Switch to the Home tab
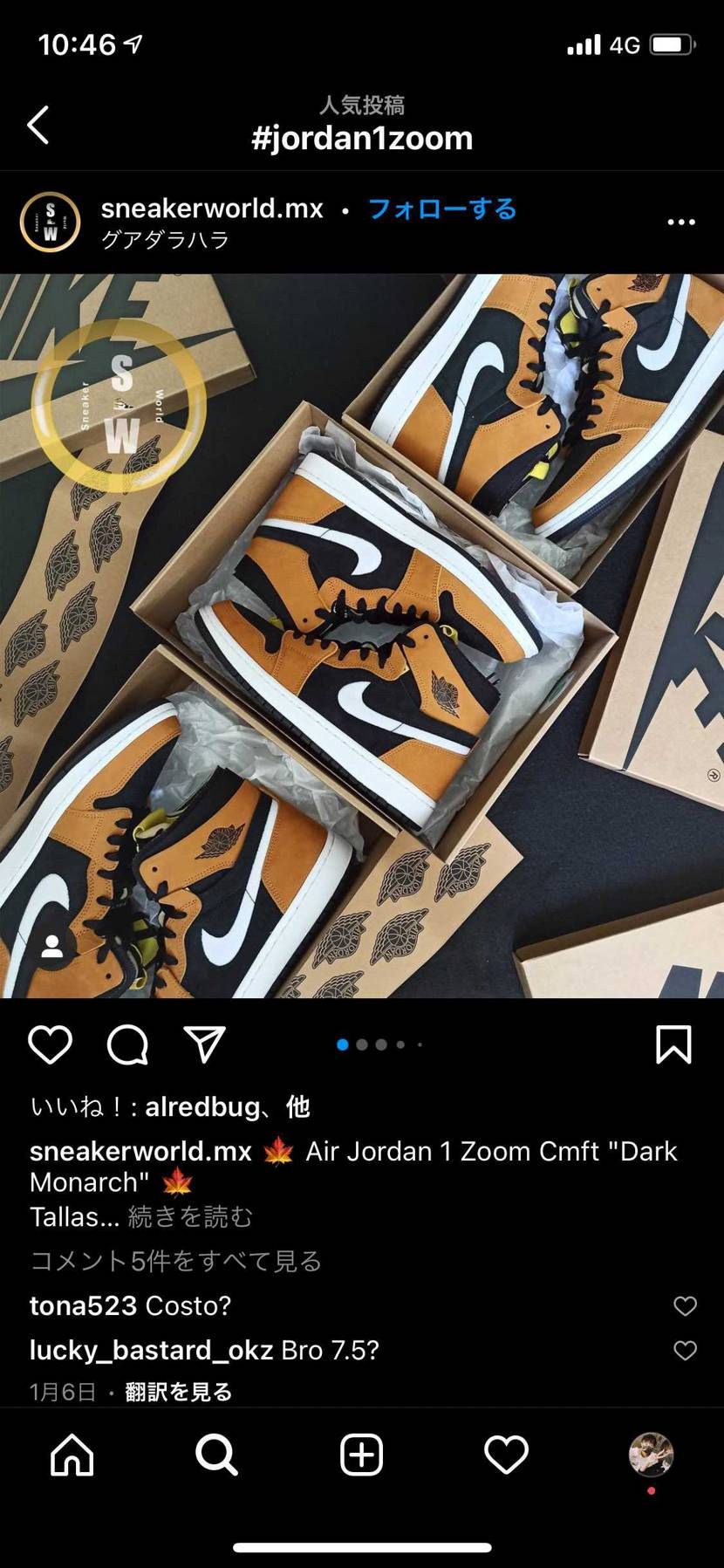 [x=72, y=1455]
